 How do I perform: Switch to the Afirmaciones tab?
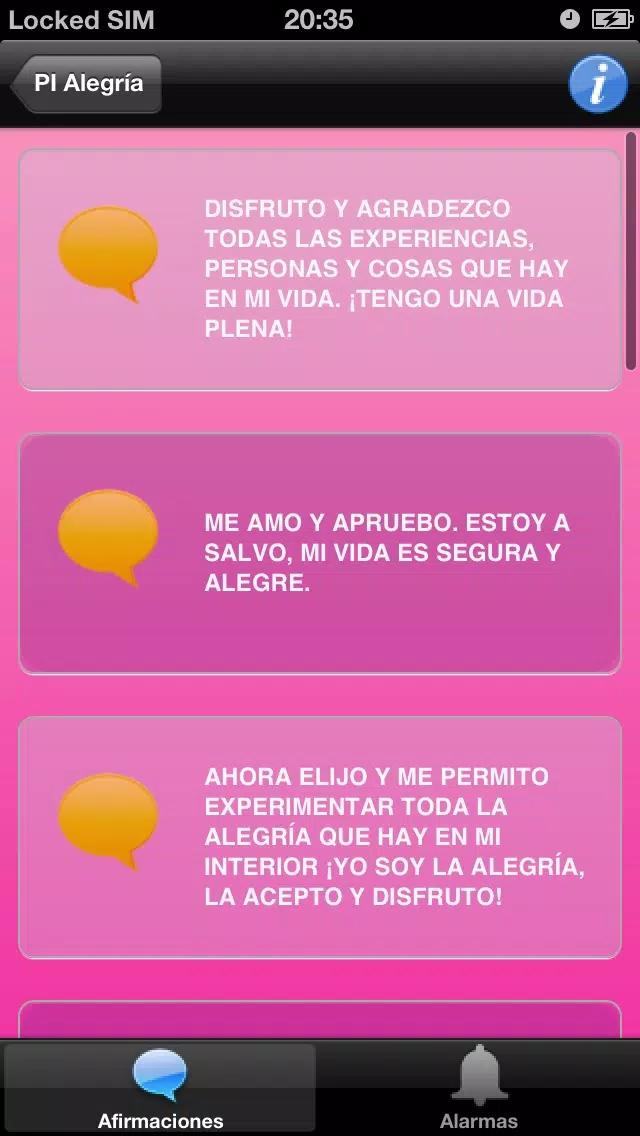(x=160, y=1087)
